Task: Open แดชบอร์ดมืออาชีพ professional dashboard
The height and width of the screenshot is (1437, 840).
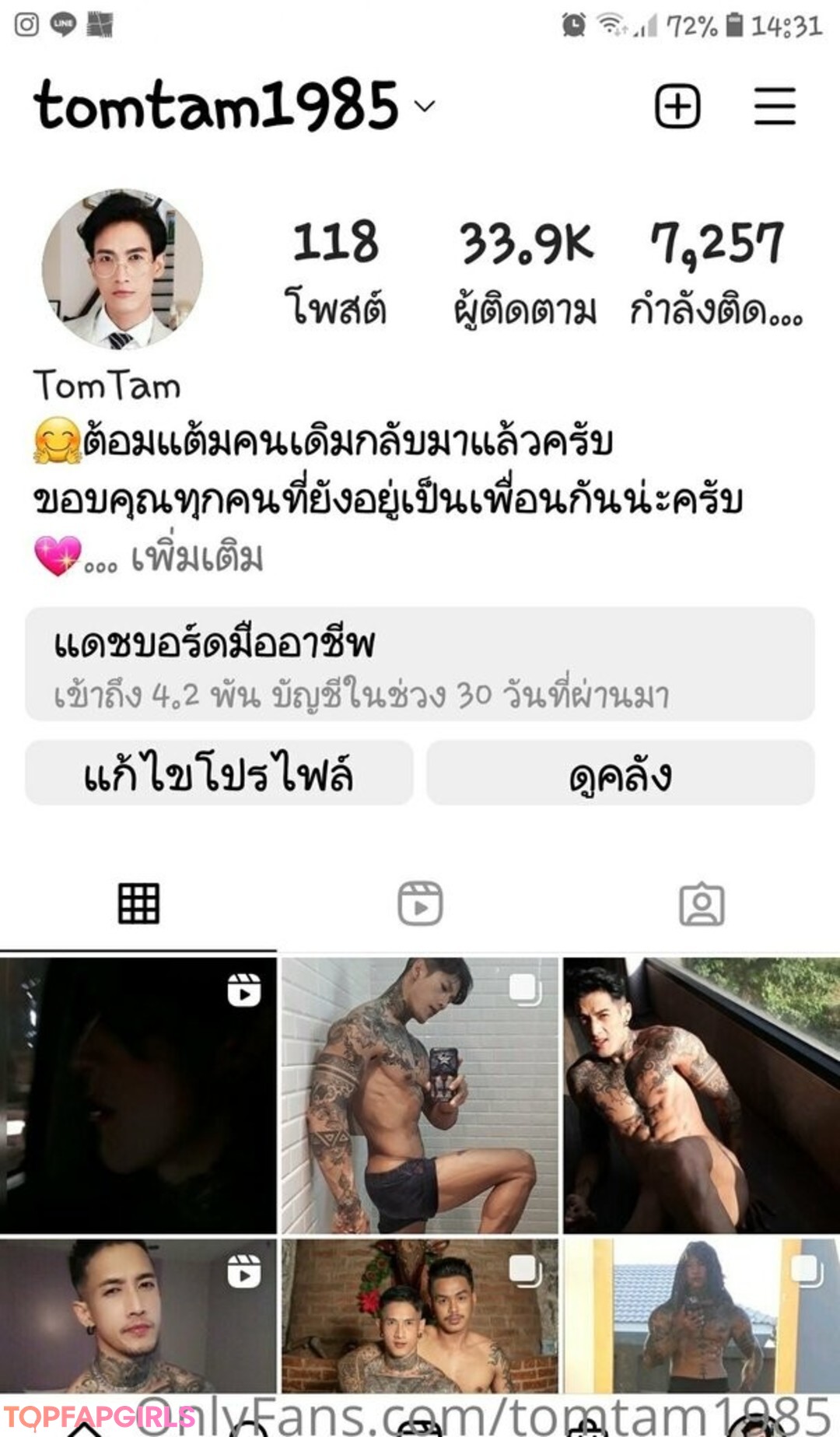Action: coord(420,664)
